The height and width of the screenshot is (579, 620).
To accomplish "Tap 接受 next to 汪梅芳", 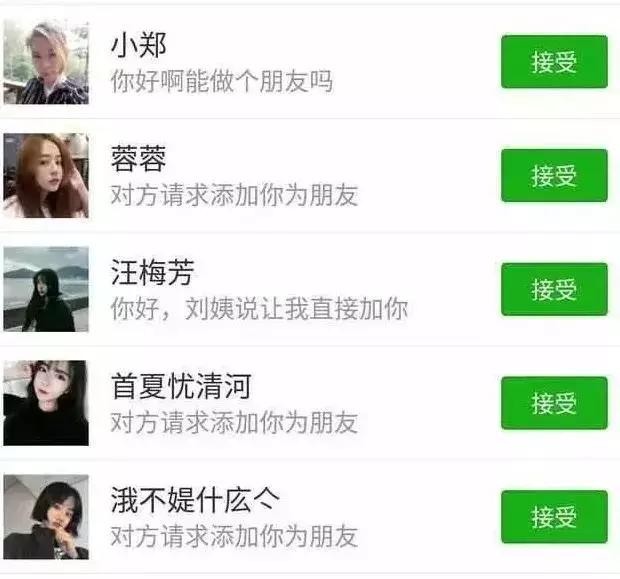I will 554,290.
